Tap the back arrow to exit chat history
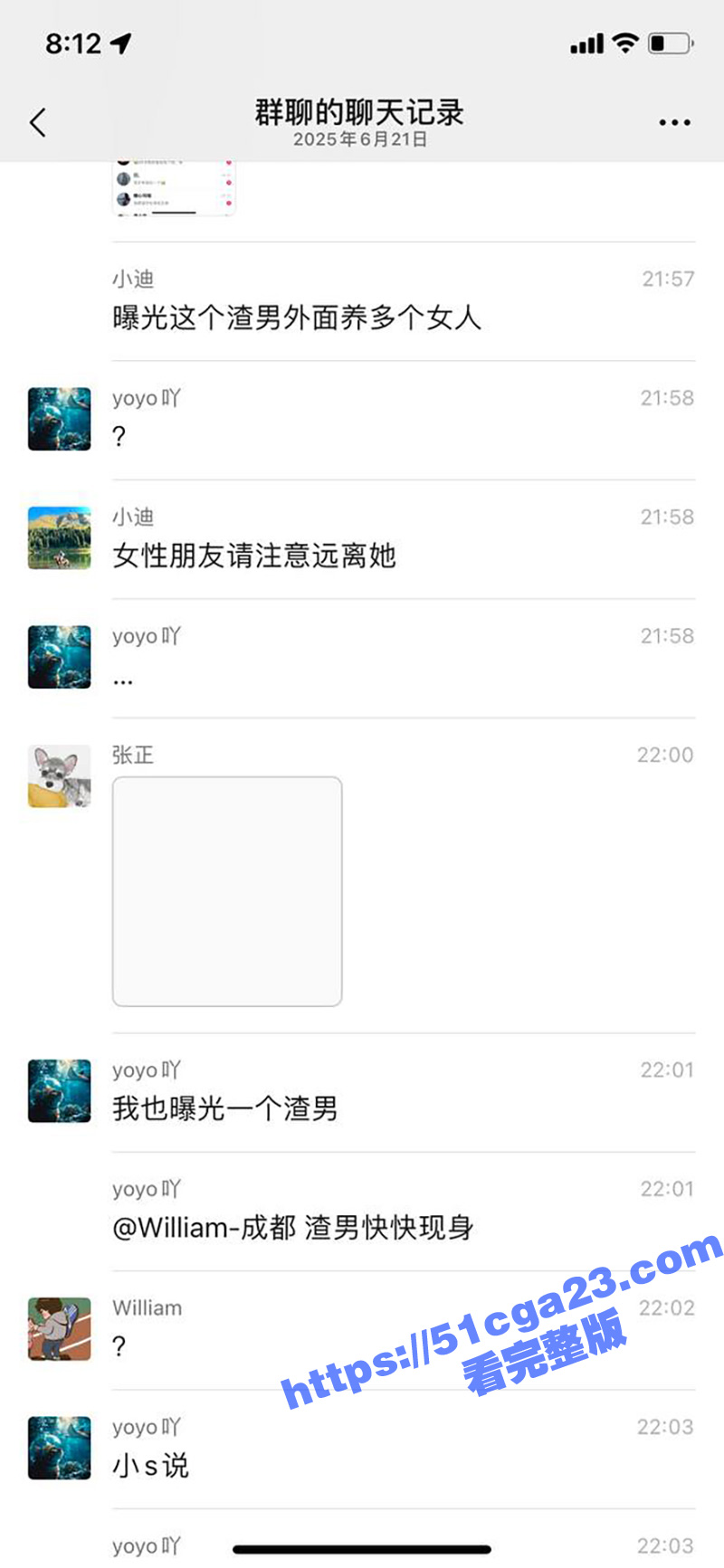 36,120
